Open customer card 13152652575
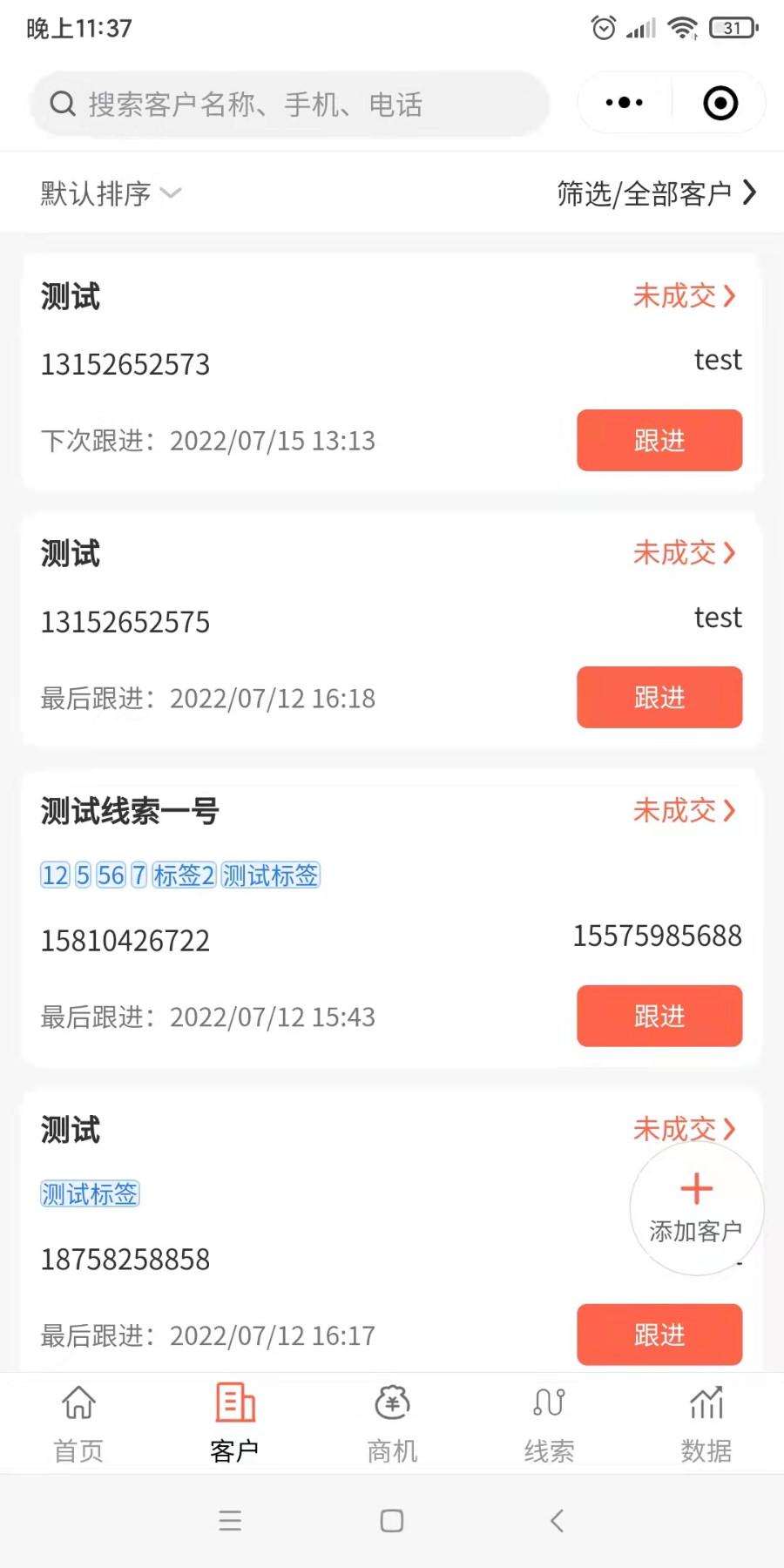The width and height of the screenshot is (784, 1568). (x=392, y=629)
